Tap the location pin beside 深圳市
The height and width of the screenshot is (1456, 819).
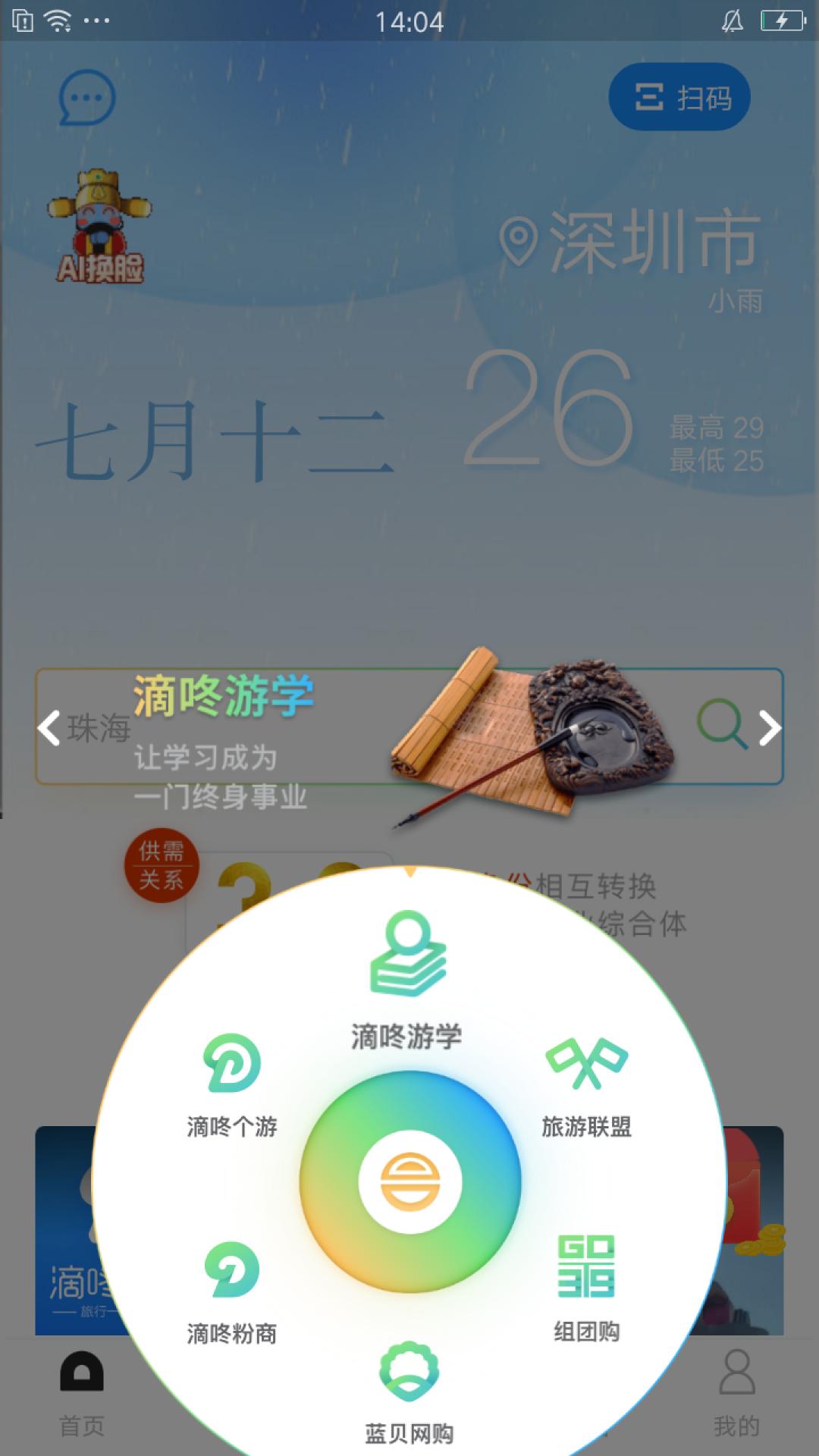(519, 241)
